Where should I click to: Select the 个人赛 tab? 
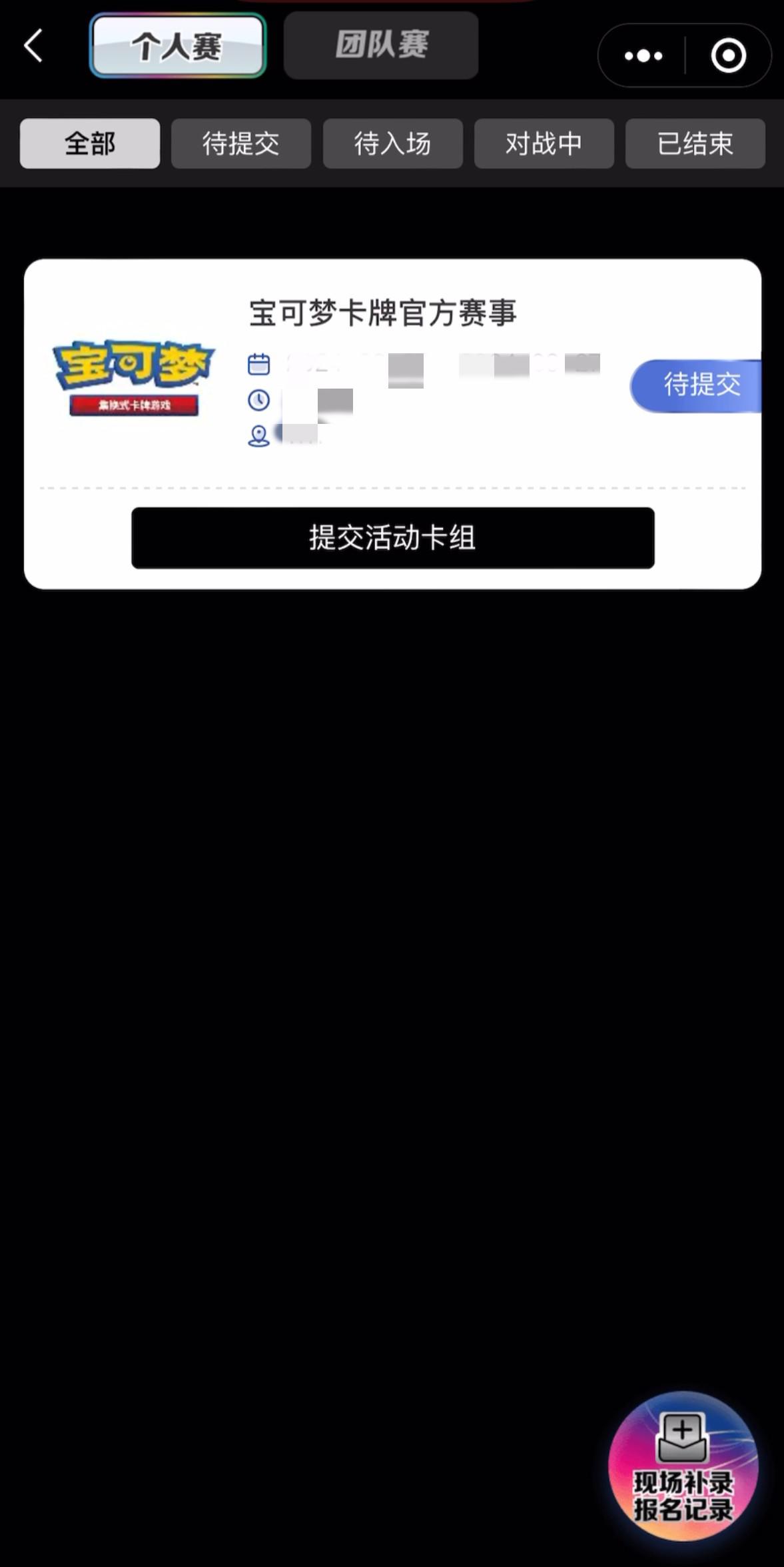[x=178, y=46]
